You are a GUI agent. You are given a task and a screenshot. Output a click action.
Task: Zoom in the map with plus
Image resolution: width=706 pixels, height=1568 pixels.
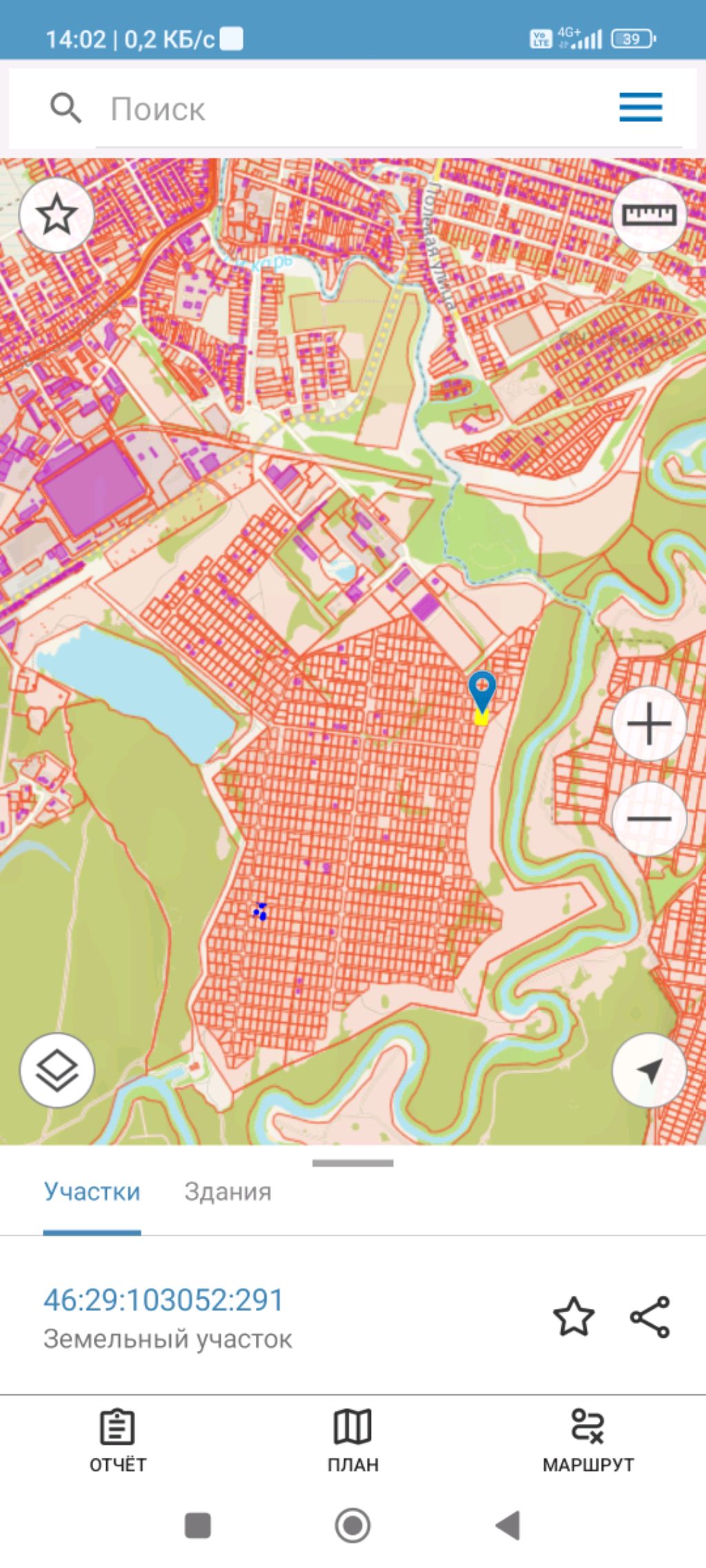[649, 724]
